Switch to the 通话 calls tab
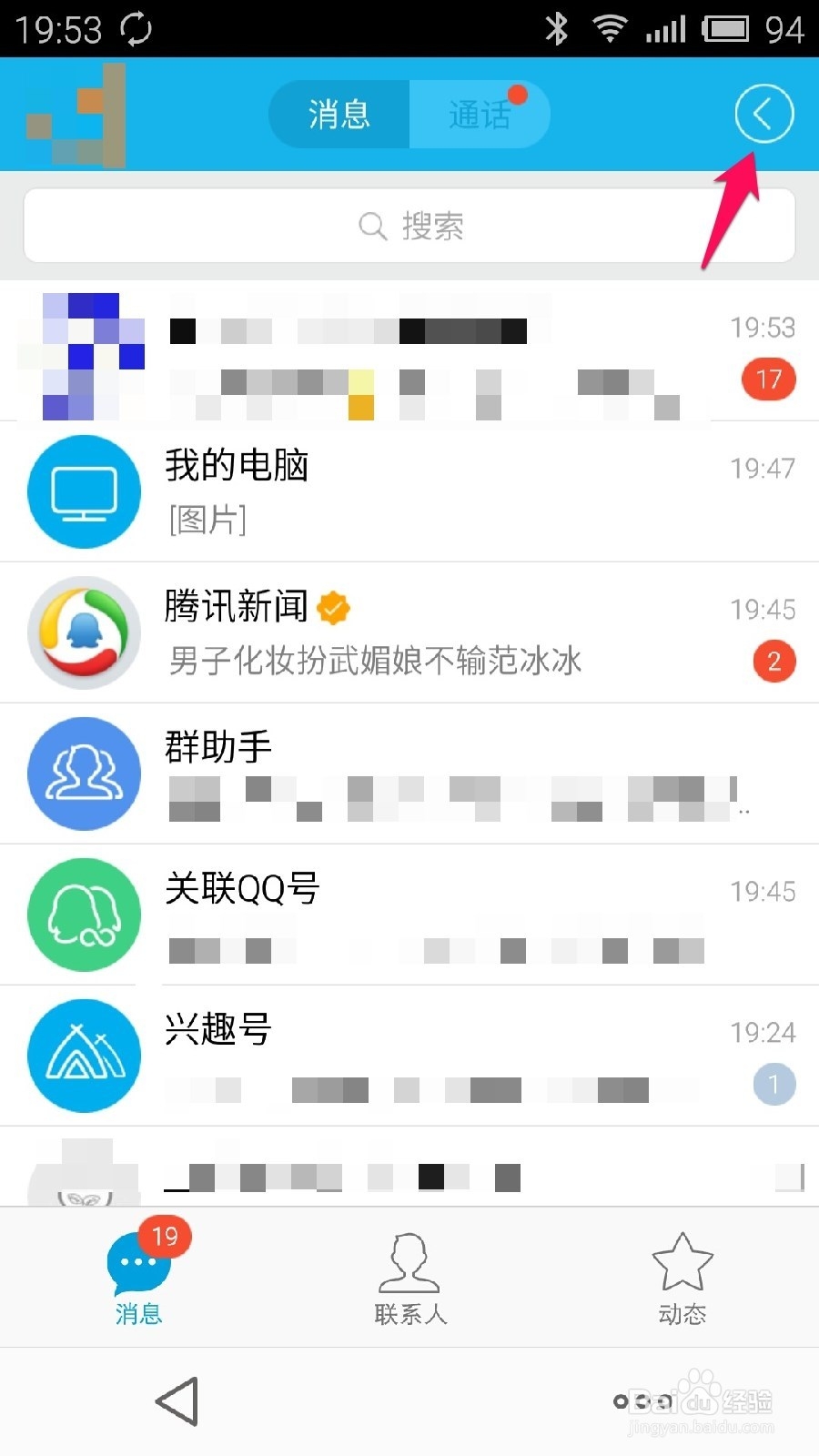819x1456 pixels. pos(480,114)
